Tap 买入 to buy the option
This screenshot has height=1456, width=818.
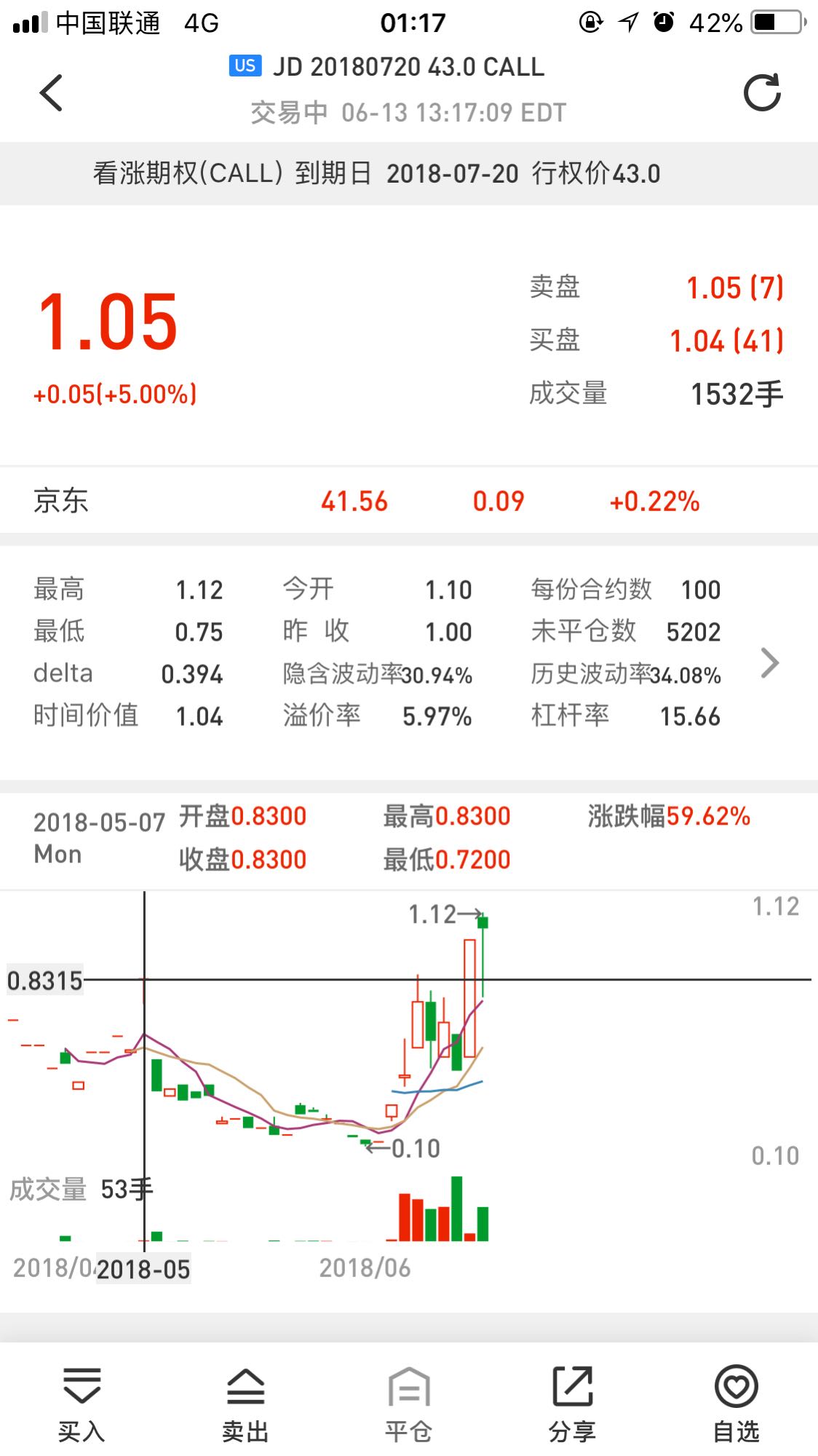[x=82, y=1404]
